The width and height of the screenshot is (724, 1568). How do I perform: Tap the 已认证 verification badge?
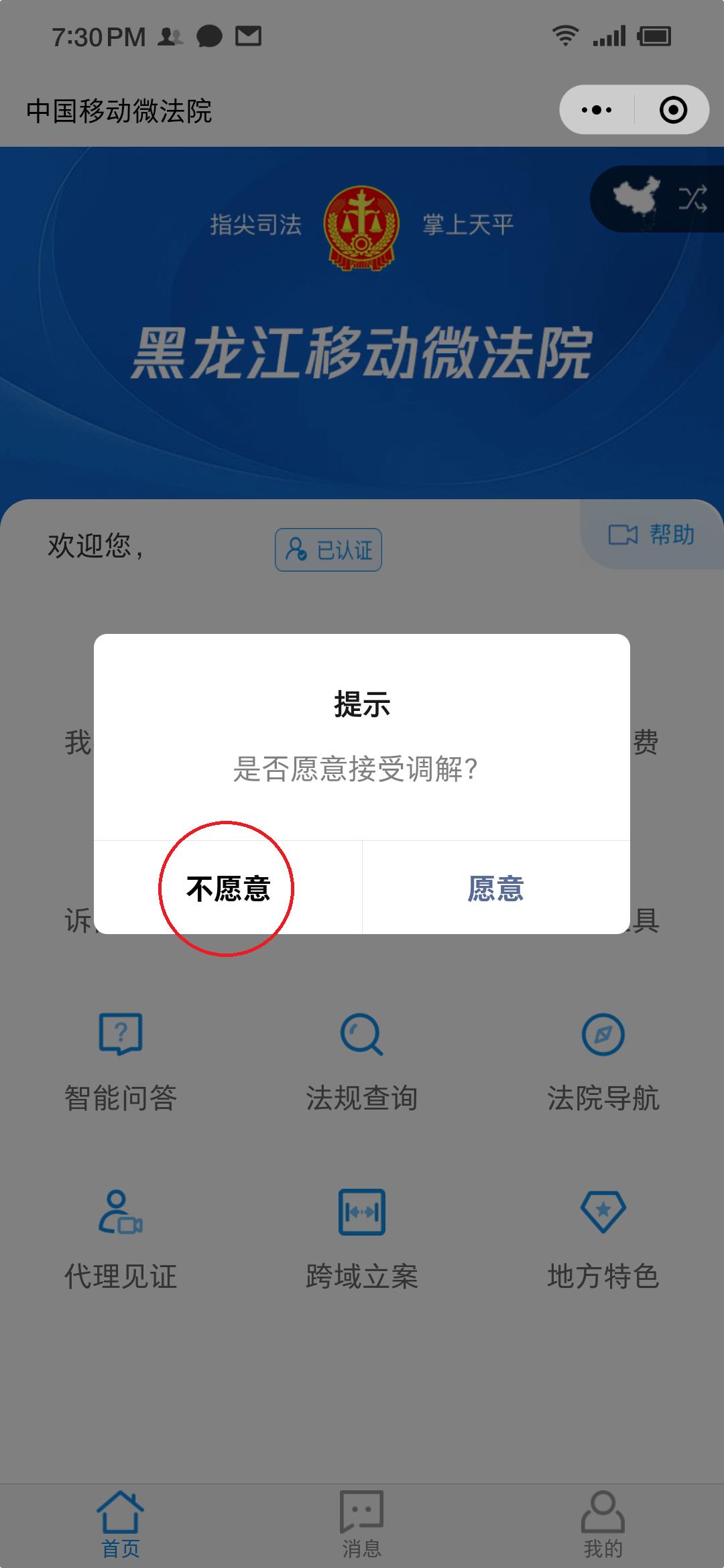(x=328, y=550)
